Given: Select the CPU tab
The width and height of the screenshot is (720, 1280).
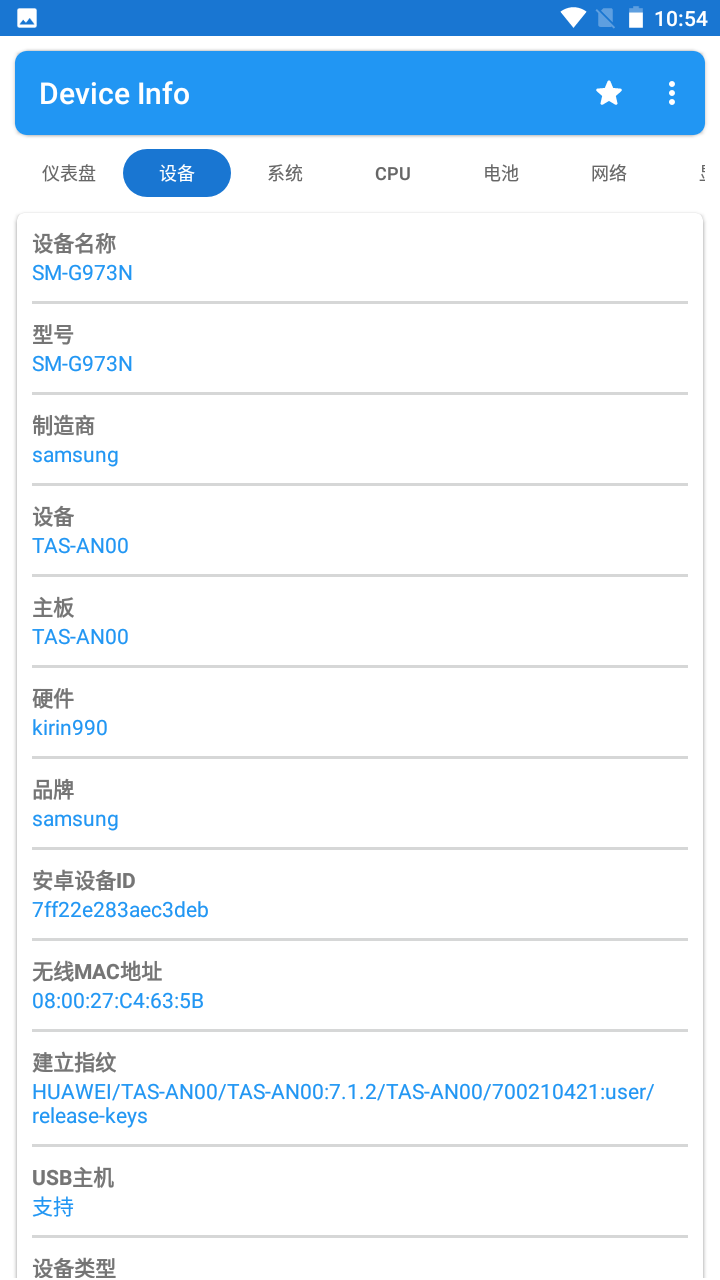Looking at the screenshot, I should point(392,172).
